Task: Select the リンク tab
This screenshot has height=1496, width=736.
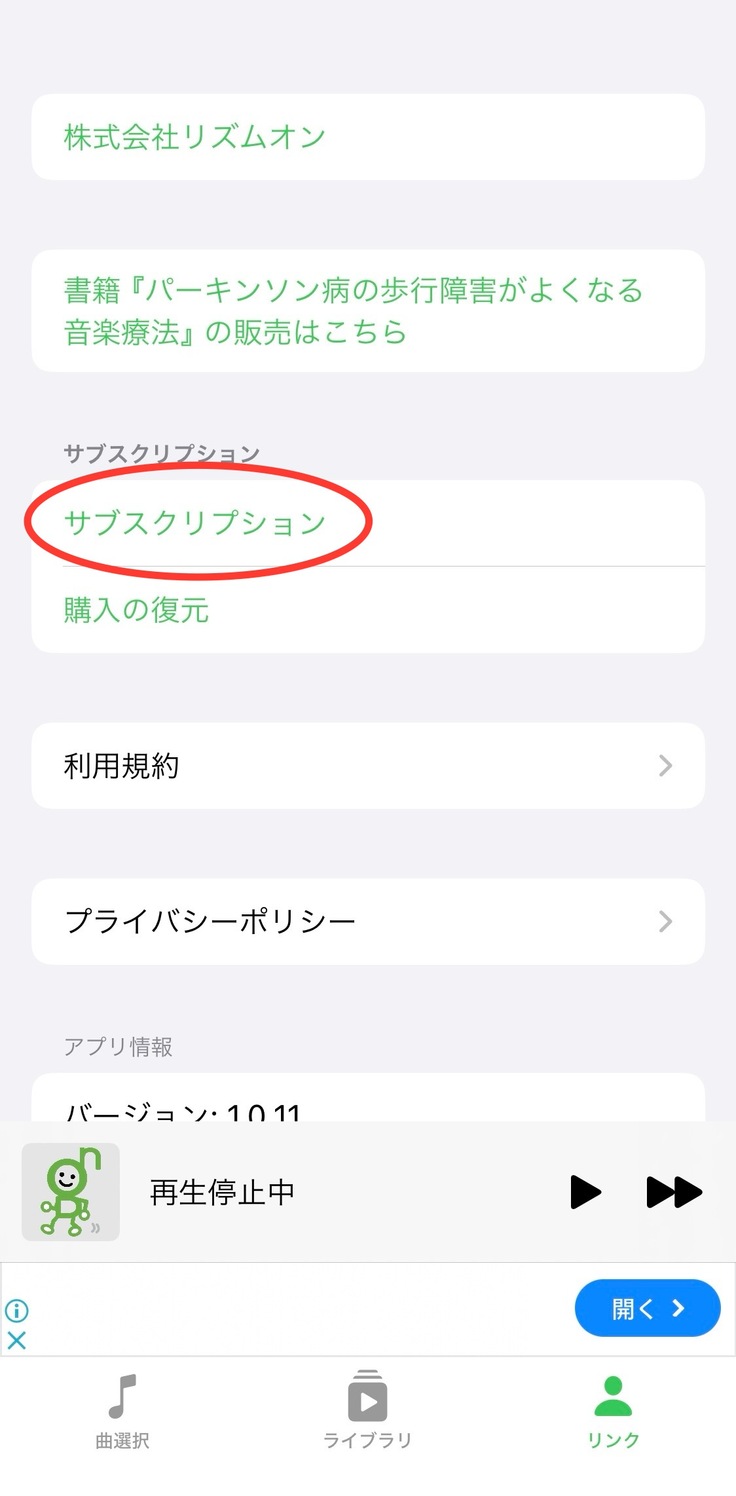Action: click(613, 1412)
